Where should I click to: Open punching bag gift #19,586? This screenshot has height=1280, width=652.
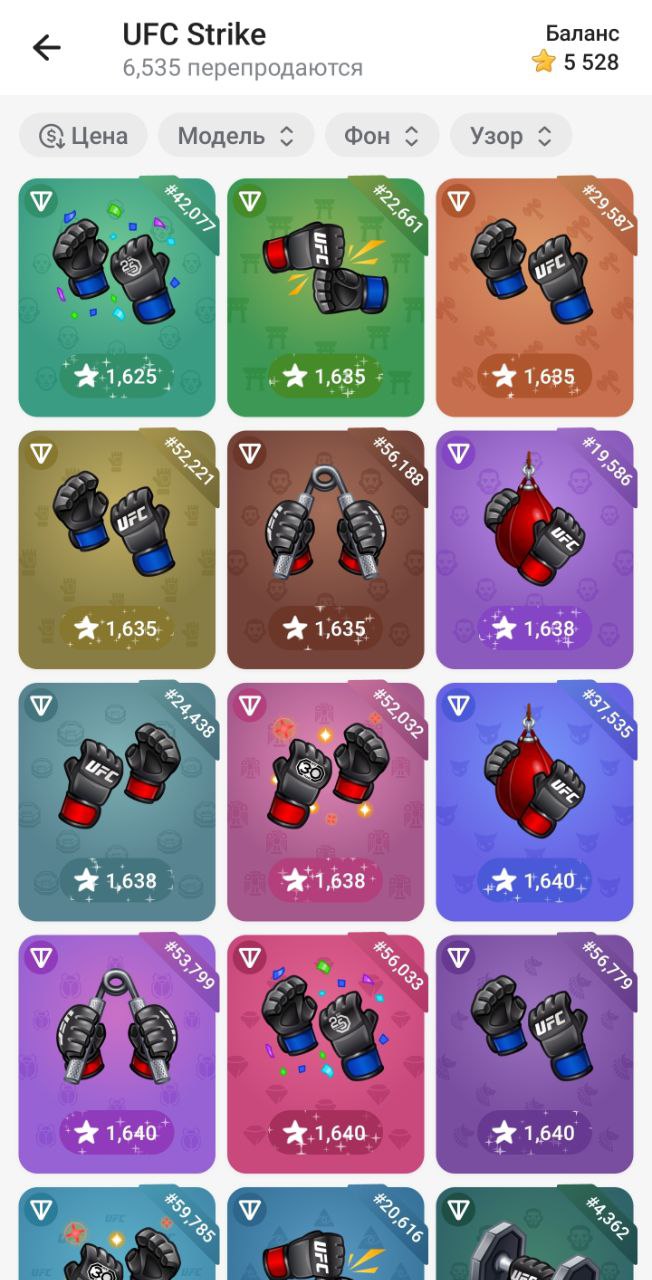[534, 549]
